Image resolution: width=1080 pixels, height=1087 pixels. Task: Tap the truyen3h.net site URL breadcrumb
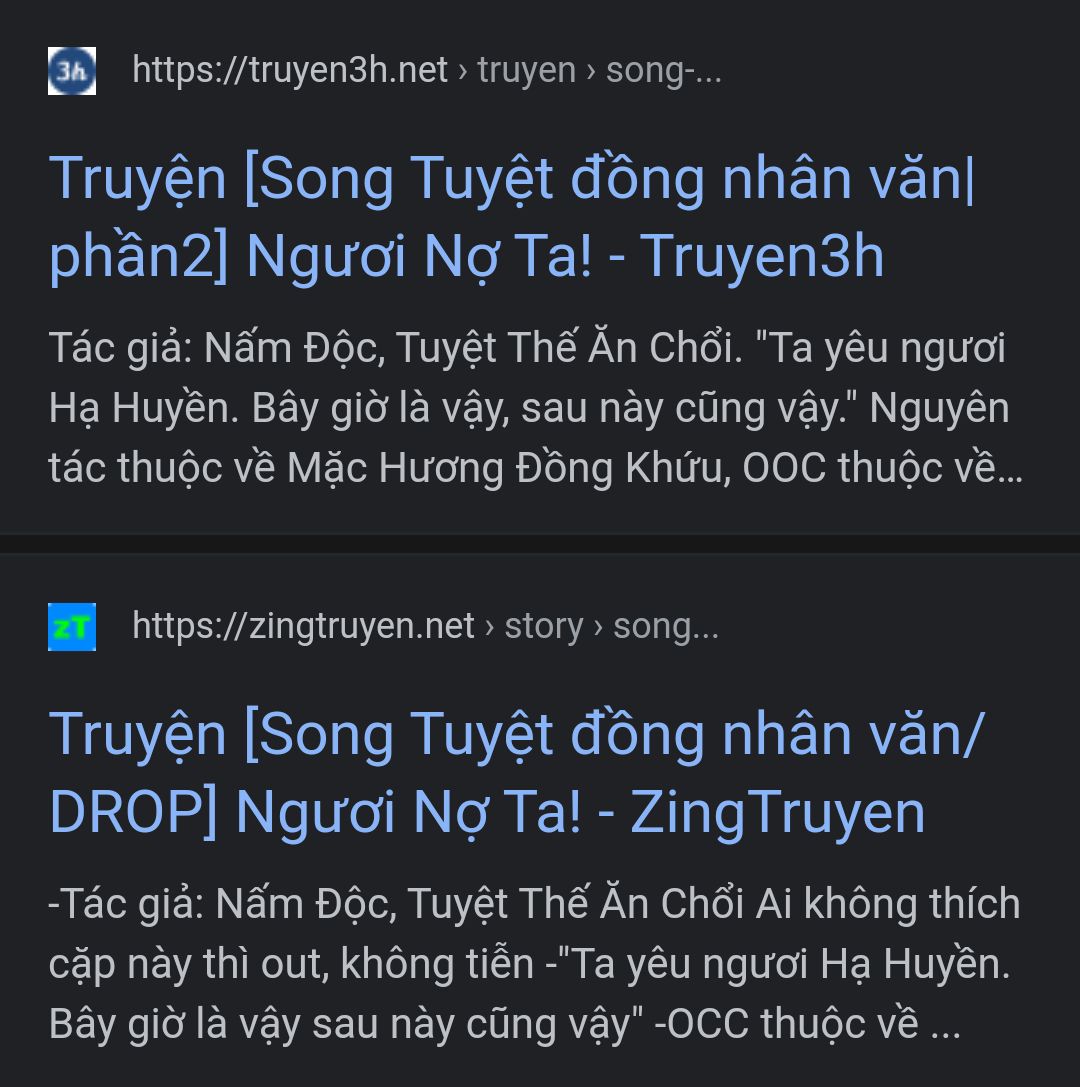pyautogui.click(x=426, y=71)
